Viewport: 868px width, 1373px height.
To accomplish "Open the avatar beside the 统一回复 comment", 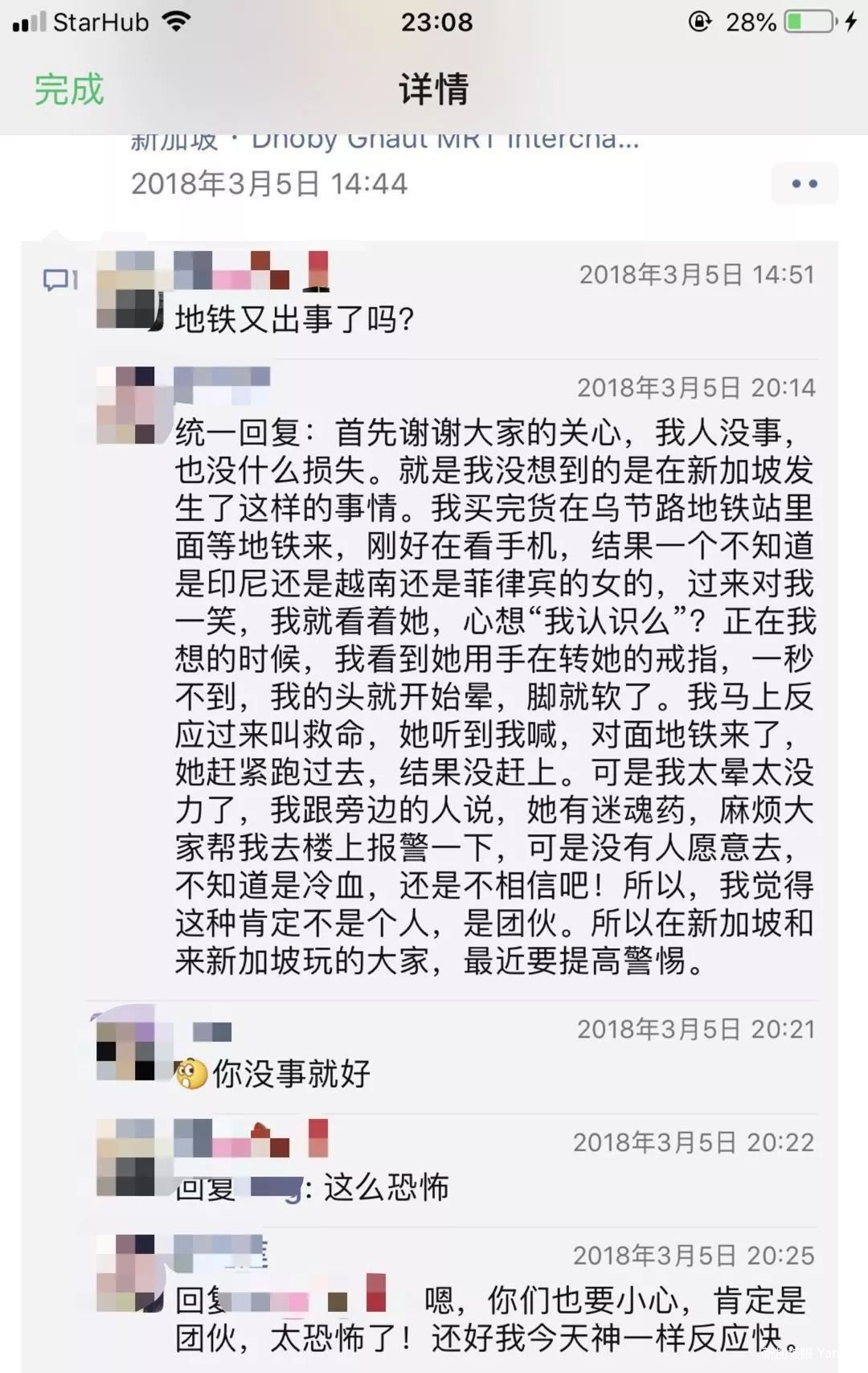I will [126, 405].
